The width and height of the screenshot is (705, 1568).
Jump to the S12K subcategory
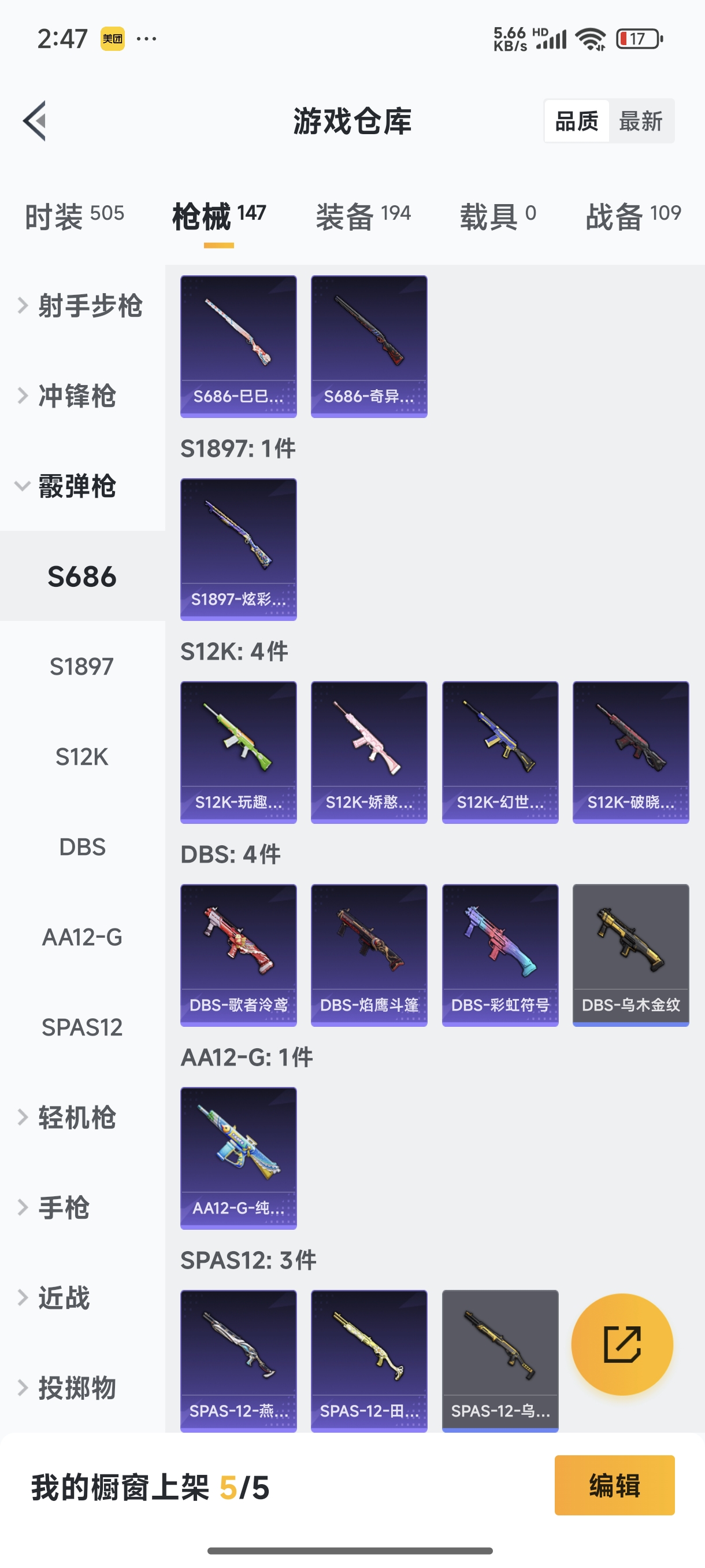tap(82, 757)
